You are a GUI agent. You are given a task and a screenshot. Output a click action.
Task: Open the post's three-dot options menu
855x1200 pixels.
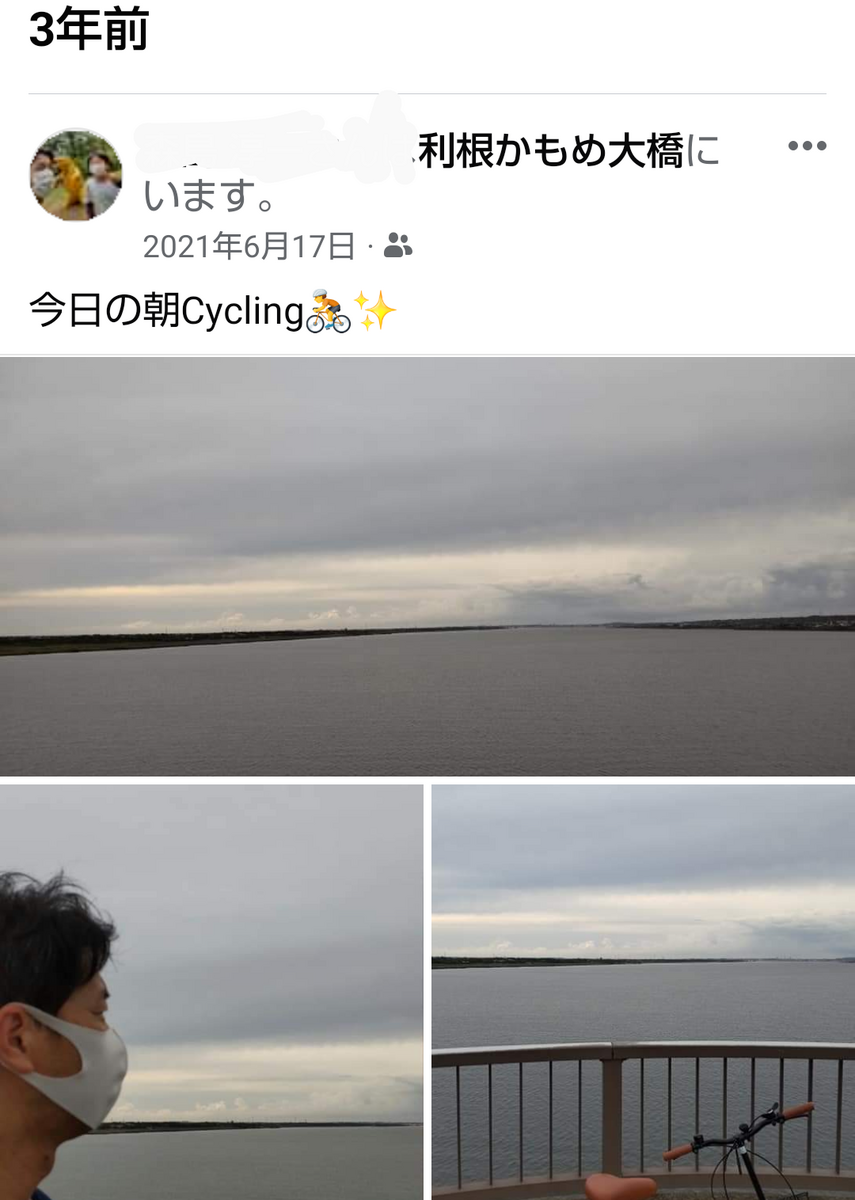(x=806, y=146)
